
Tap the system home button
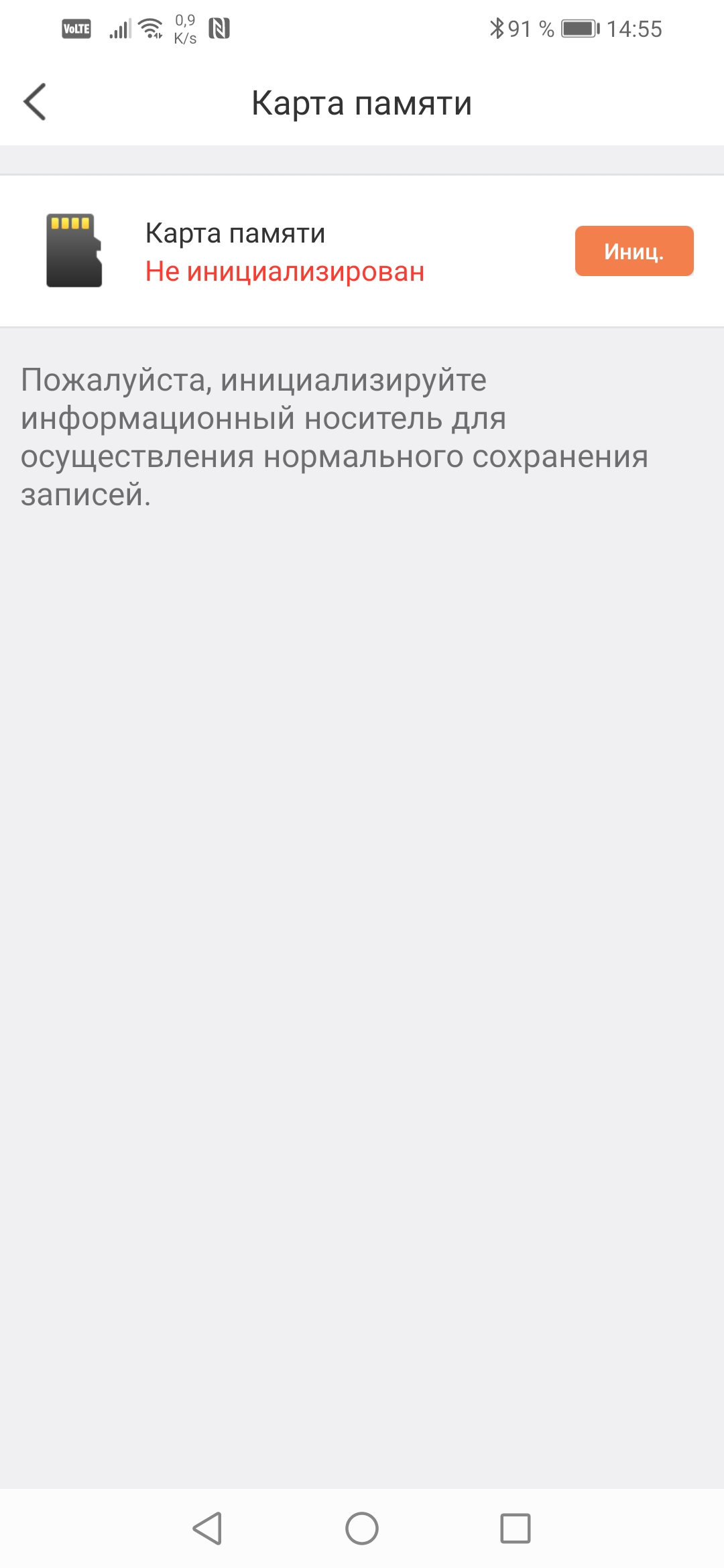tap(362, 1528)
